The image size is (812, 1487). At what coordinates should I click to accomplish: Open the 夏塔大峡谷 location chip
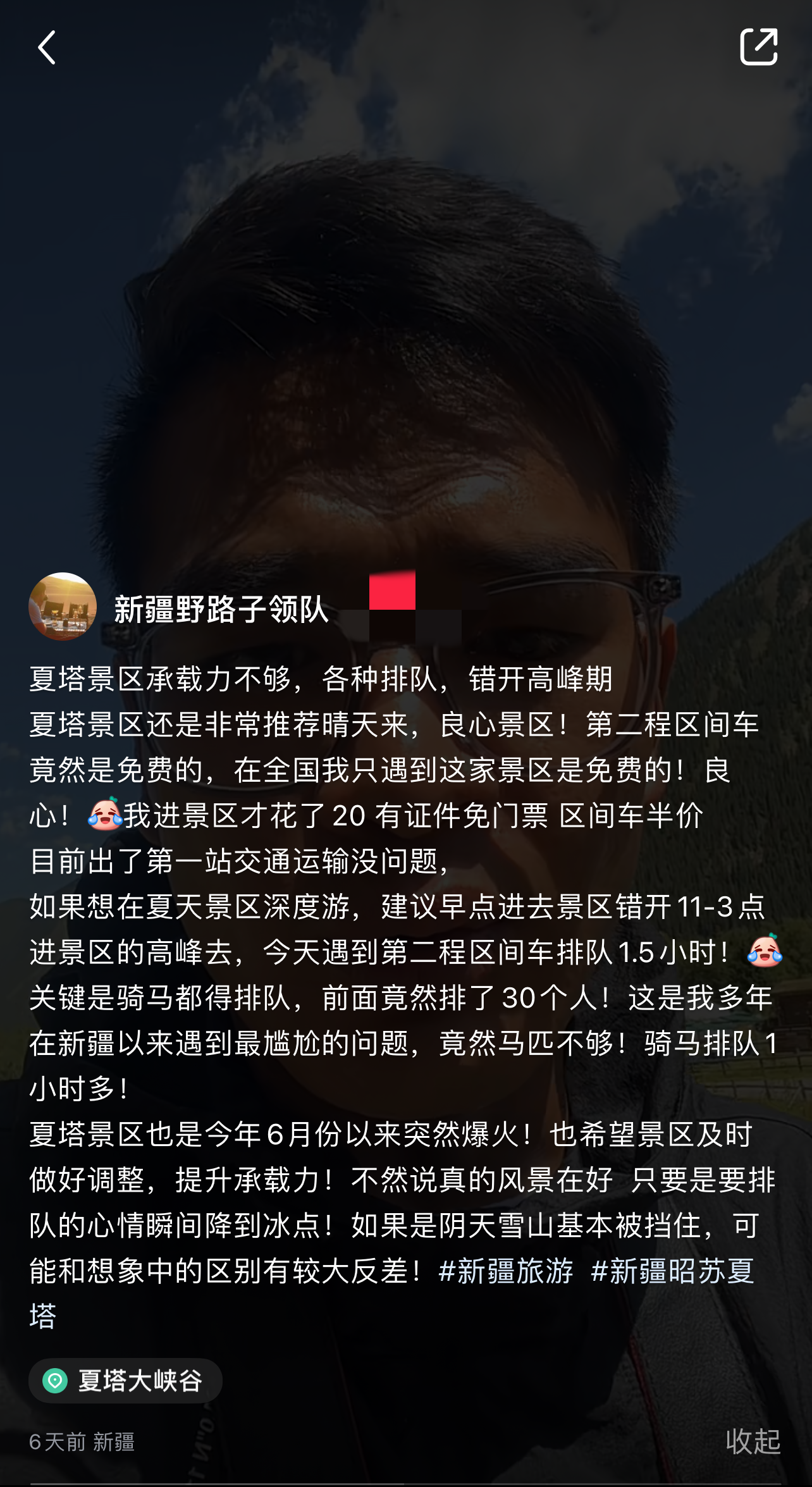point(125,1381)
